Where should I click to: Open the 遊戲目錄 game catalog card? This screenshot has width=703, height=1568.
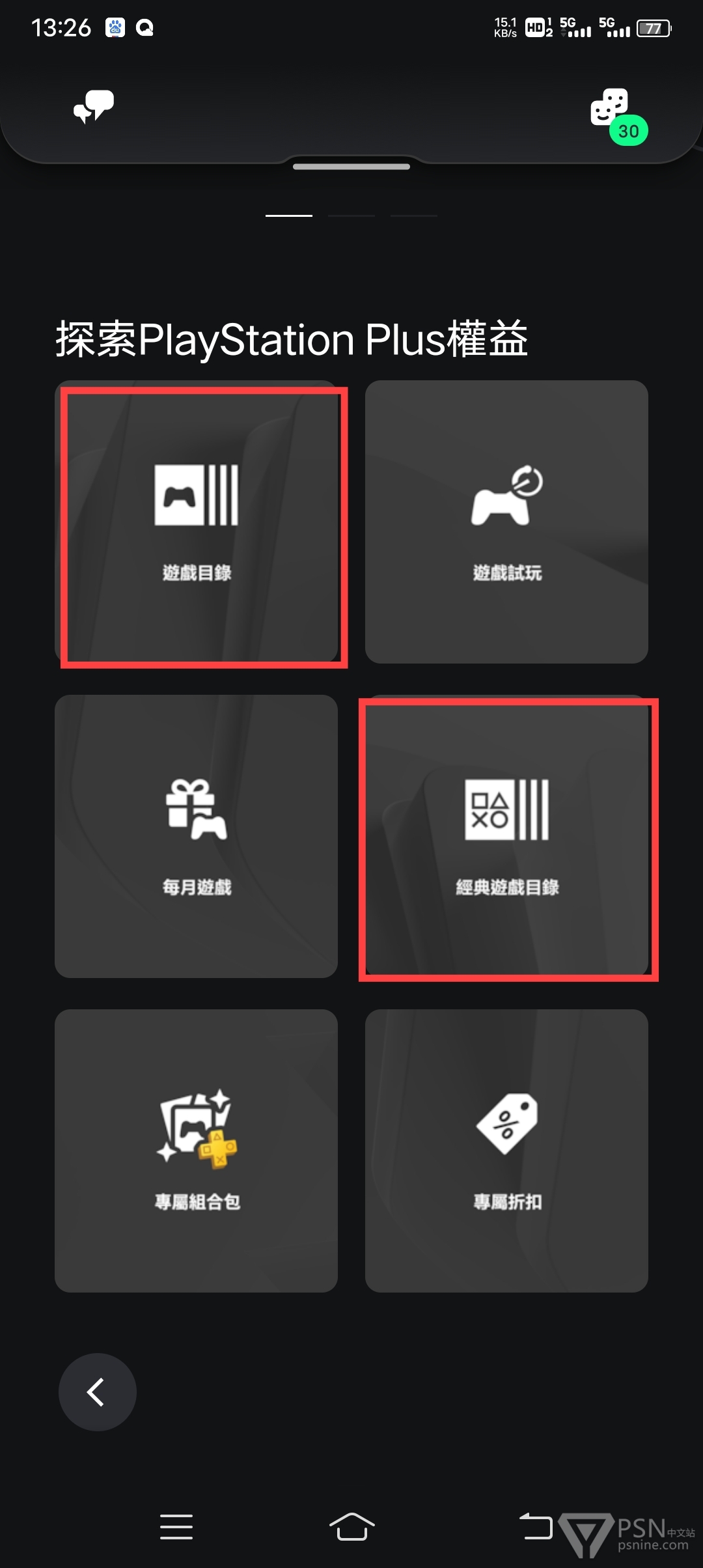pyautogui.click(x=196, y=522)
